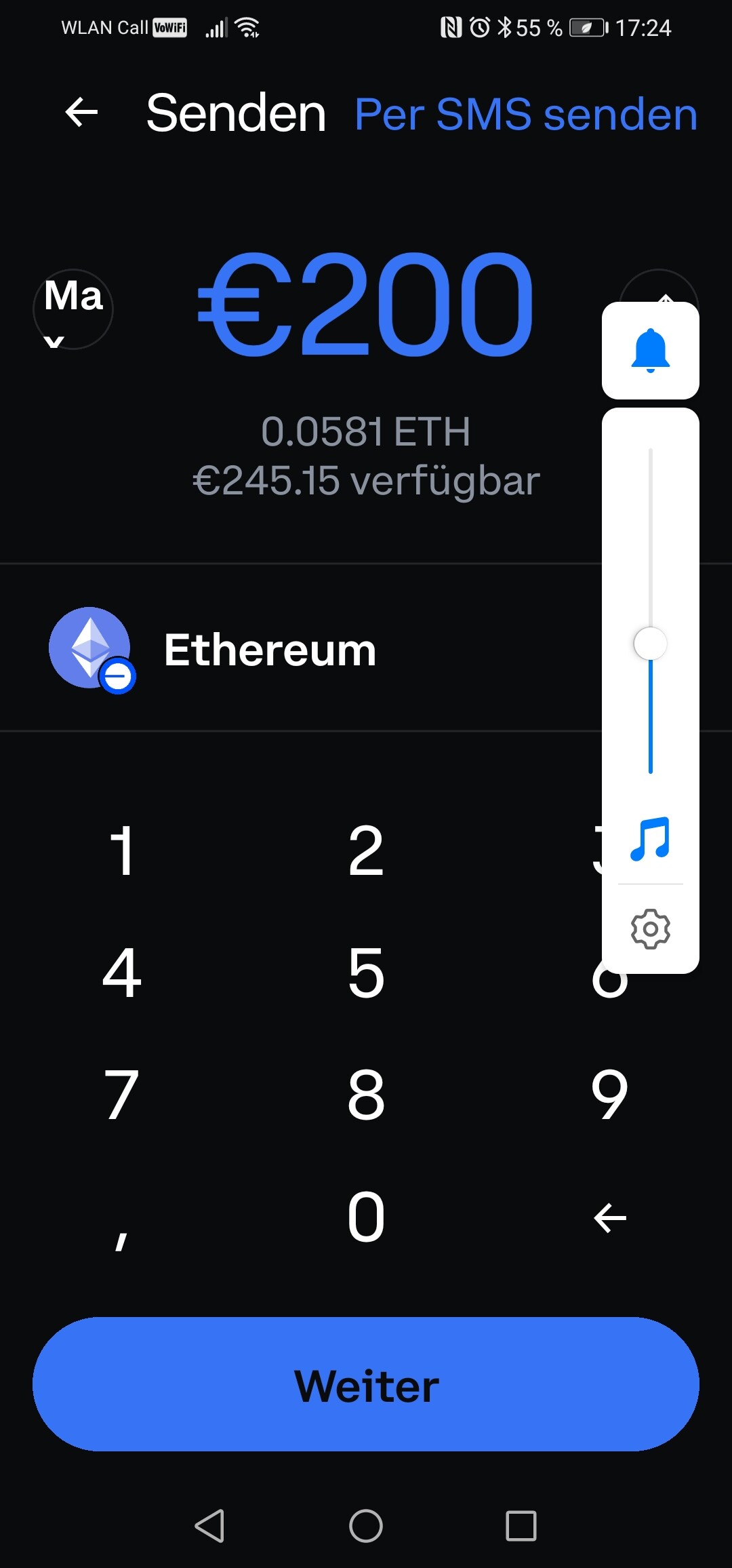Insert the decimal comma
The image size is (732, 1568).
click(x=122, y=1228)
